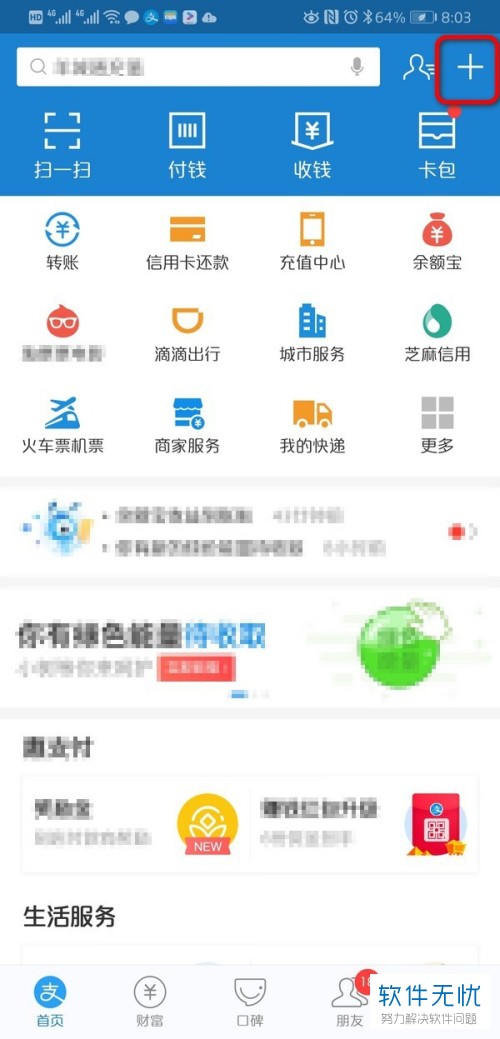The height and width of the screenshot is (1039, 500).
Task: Open 我的快递
Action: [312, 425]
